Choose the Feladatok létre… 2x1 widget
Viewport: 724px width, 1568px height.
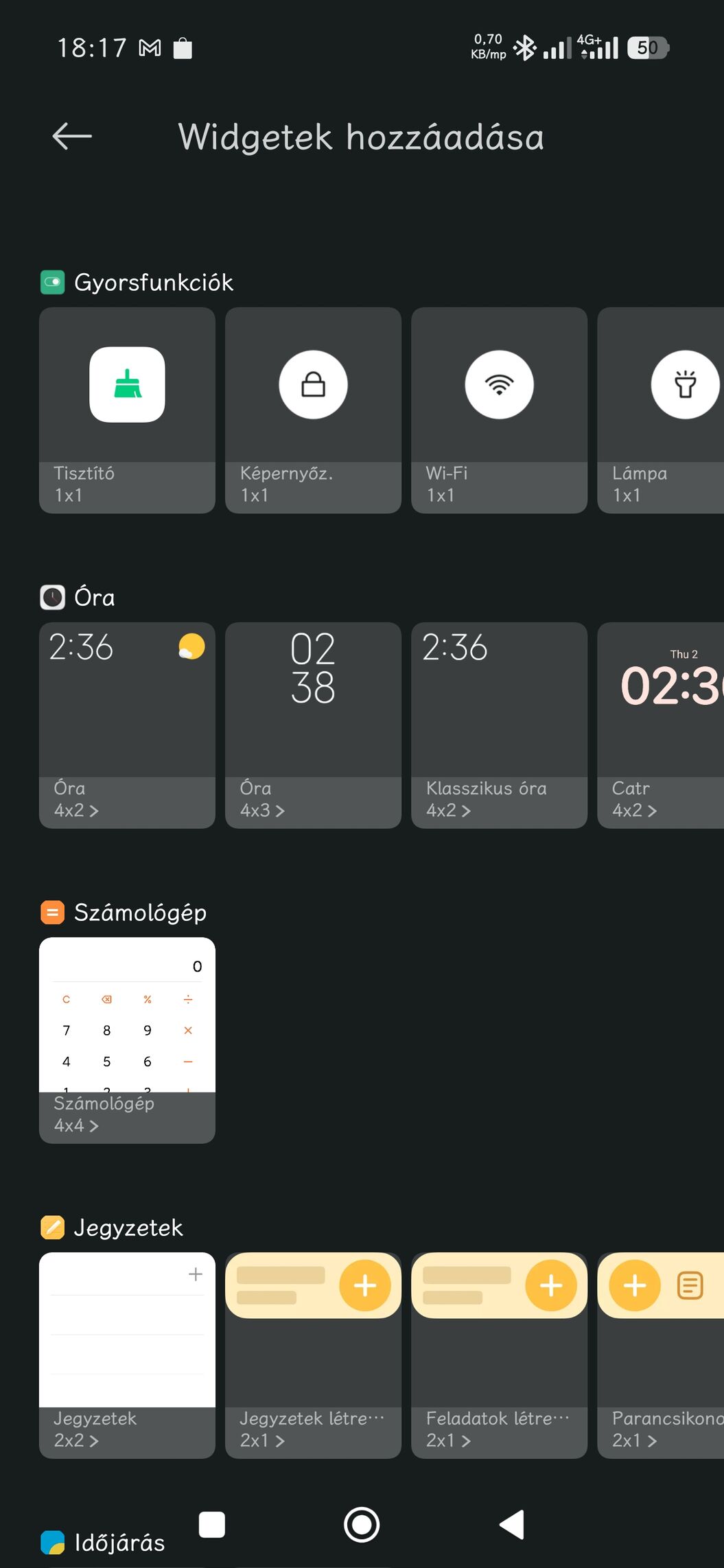(x=499, y=1355)
